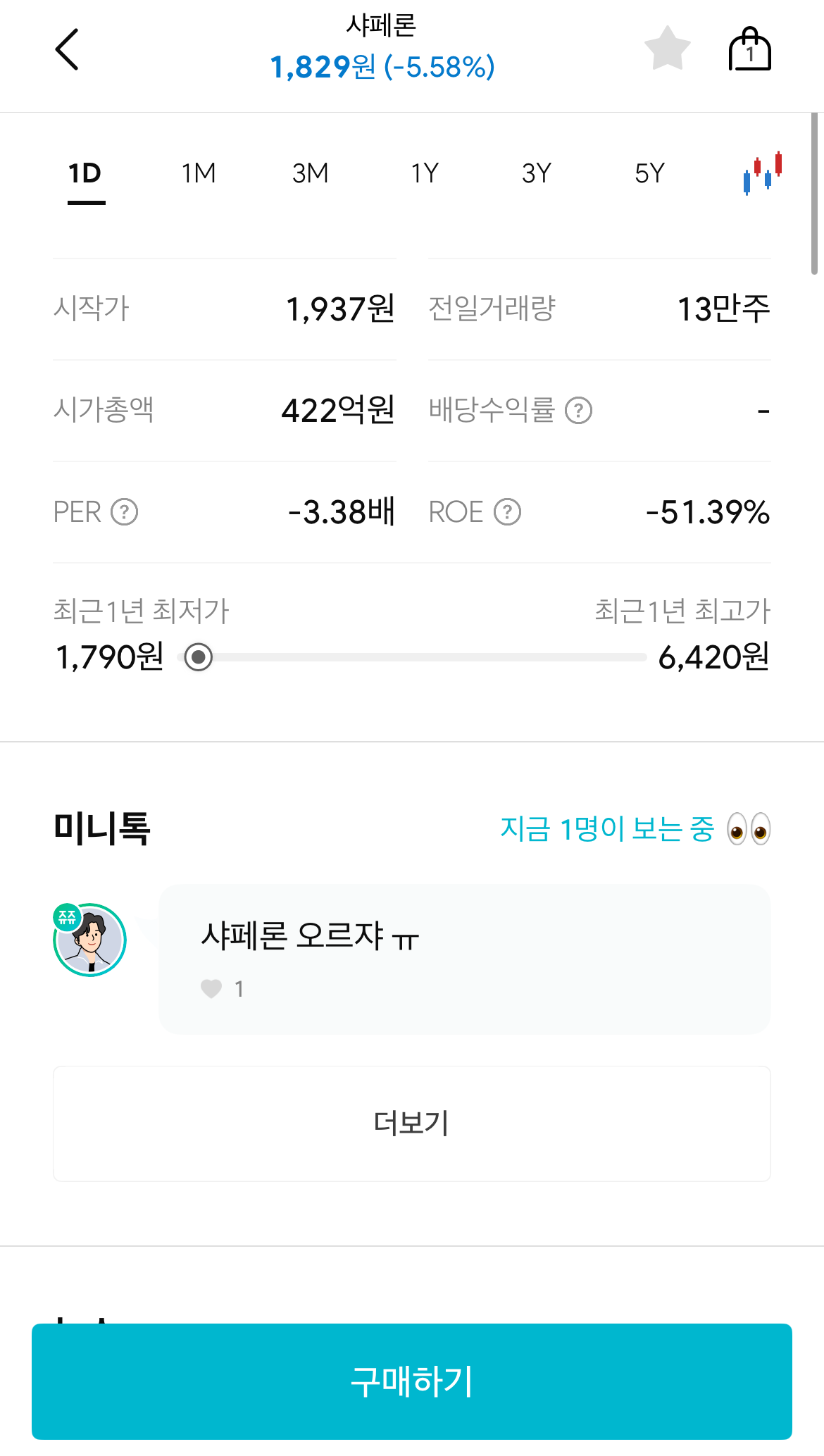Select the 3M period option
Viewport: 824px width, 1456px height.
(312, 173)
